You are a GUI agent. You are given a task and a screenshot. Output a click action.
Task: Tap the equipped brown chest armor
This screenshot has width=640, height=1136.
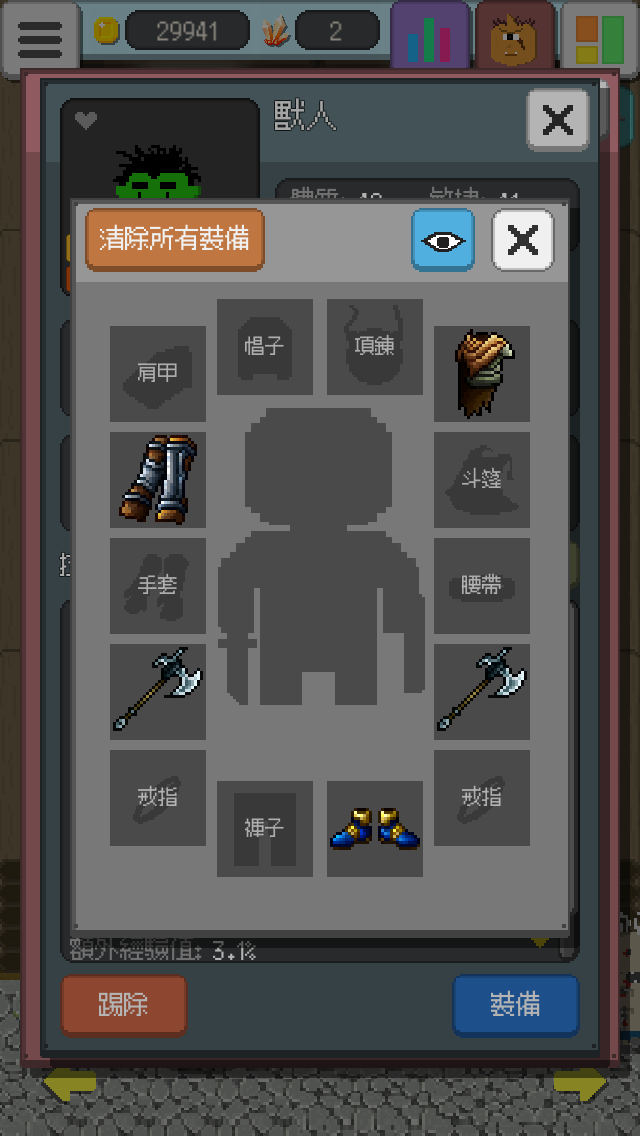[x=482, y=373]
